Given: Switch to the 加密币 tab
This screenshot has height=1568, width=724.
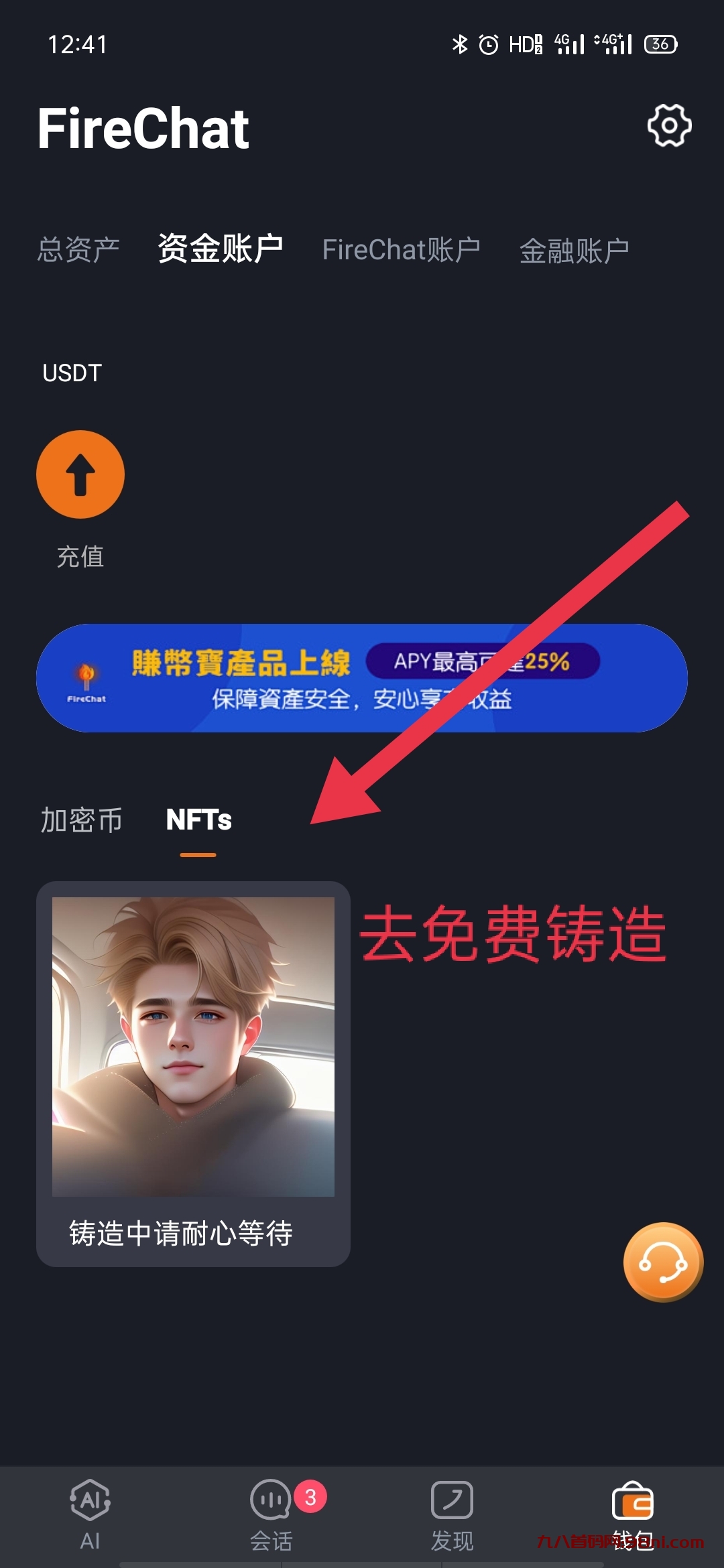Looking at the screenshot, I should pos(81,820).
